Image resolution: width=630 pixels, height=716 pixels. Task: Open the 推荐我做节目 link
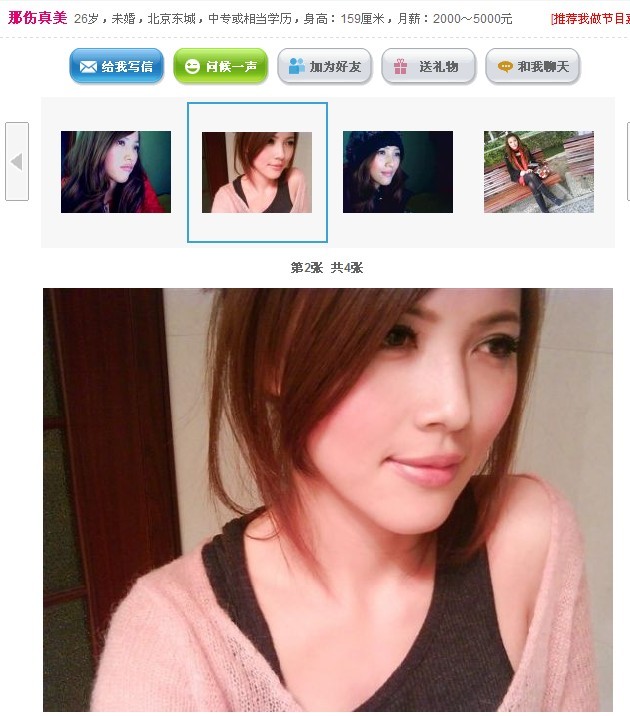[590, 18]
